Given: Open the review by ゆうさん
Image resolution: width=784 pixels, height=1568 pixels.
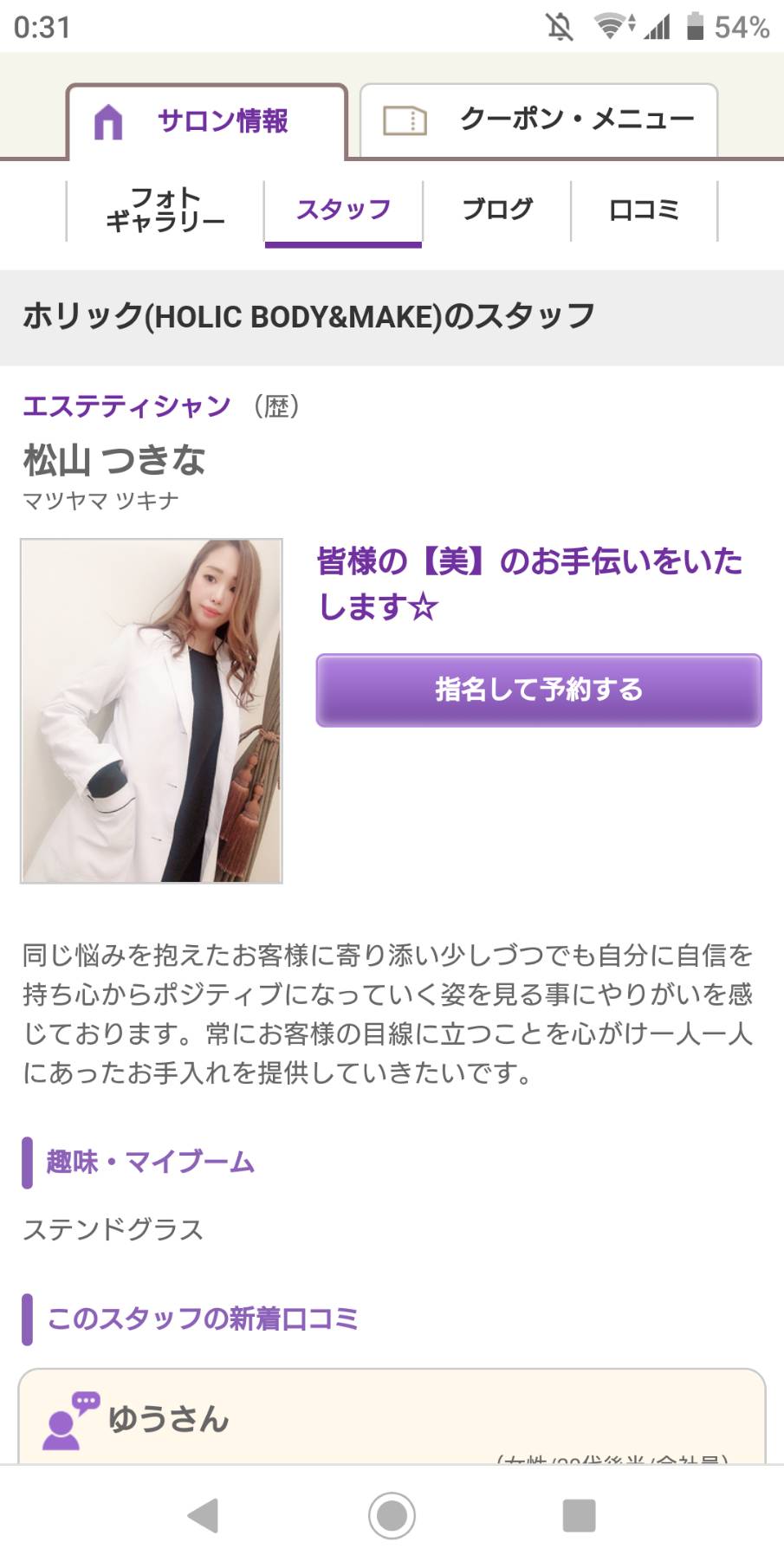Looking at the screenshot, I should tap(392, 1416).
